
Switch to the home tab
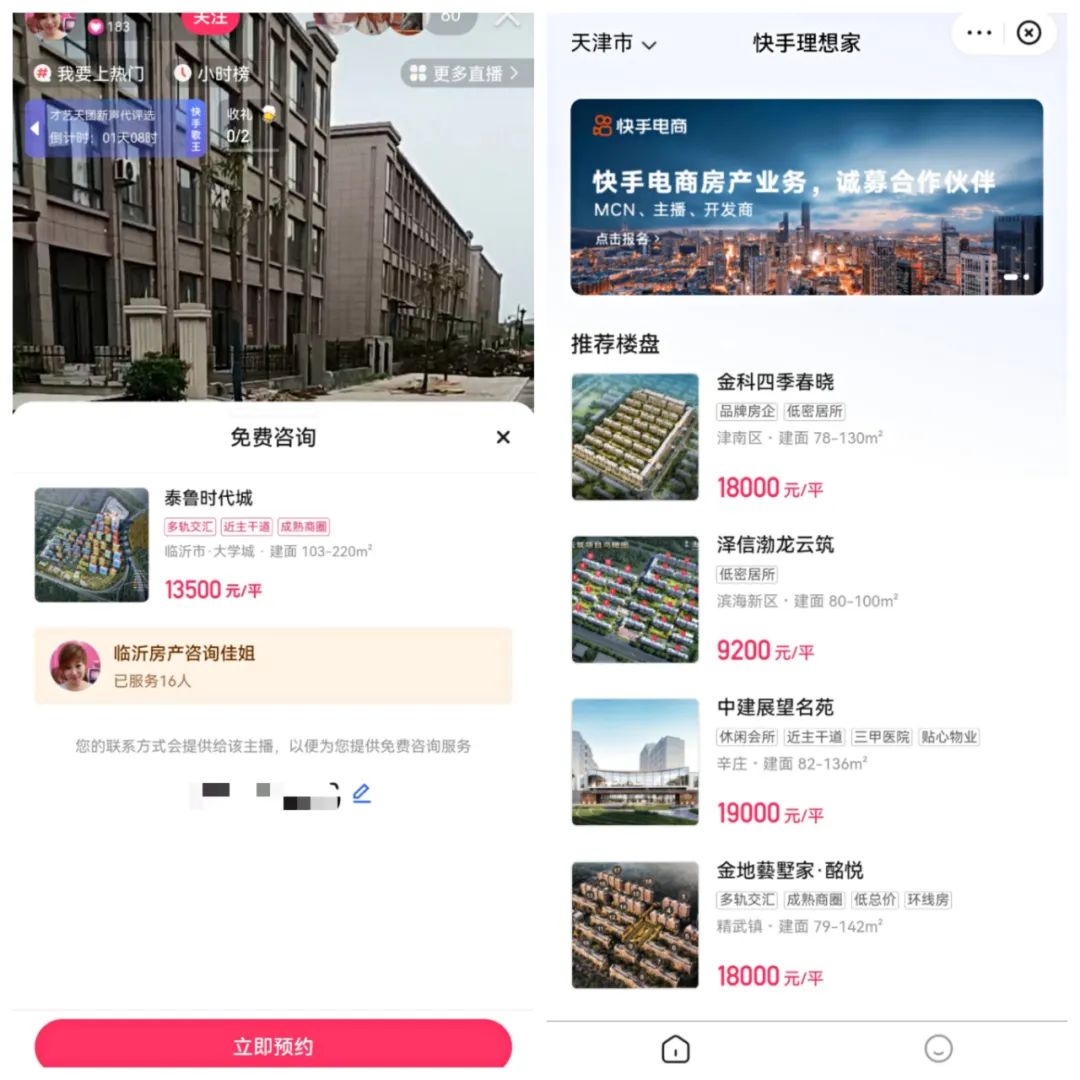[676, 1049]
